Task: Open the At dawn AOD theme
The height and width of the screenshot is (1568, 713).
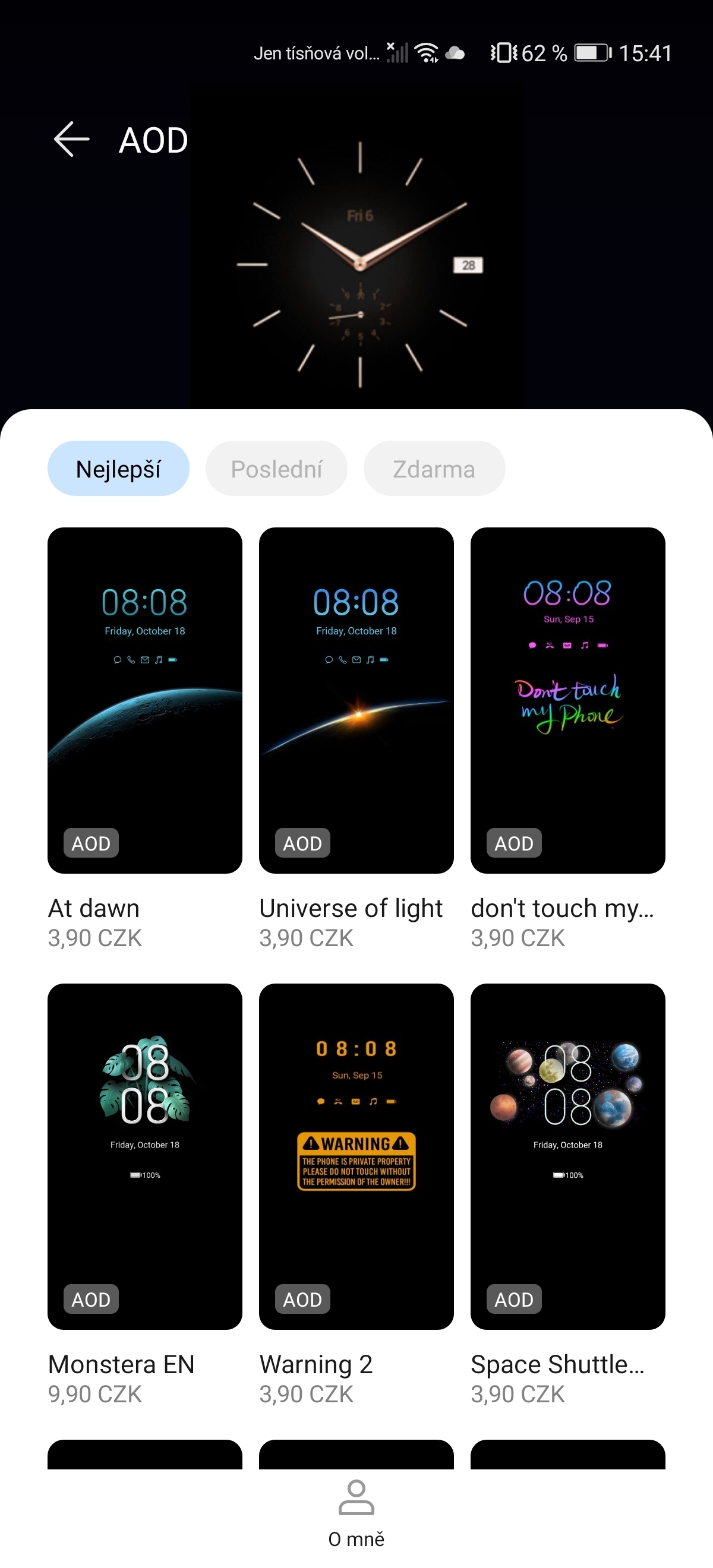Action: [x=145, y=700]
